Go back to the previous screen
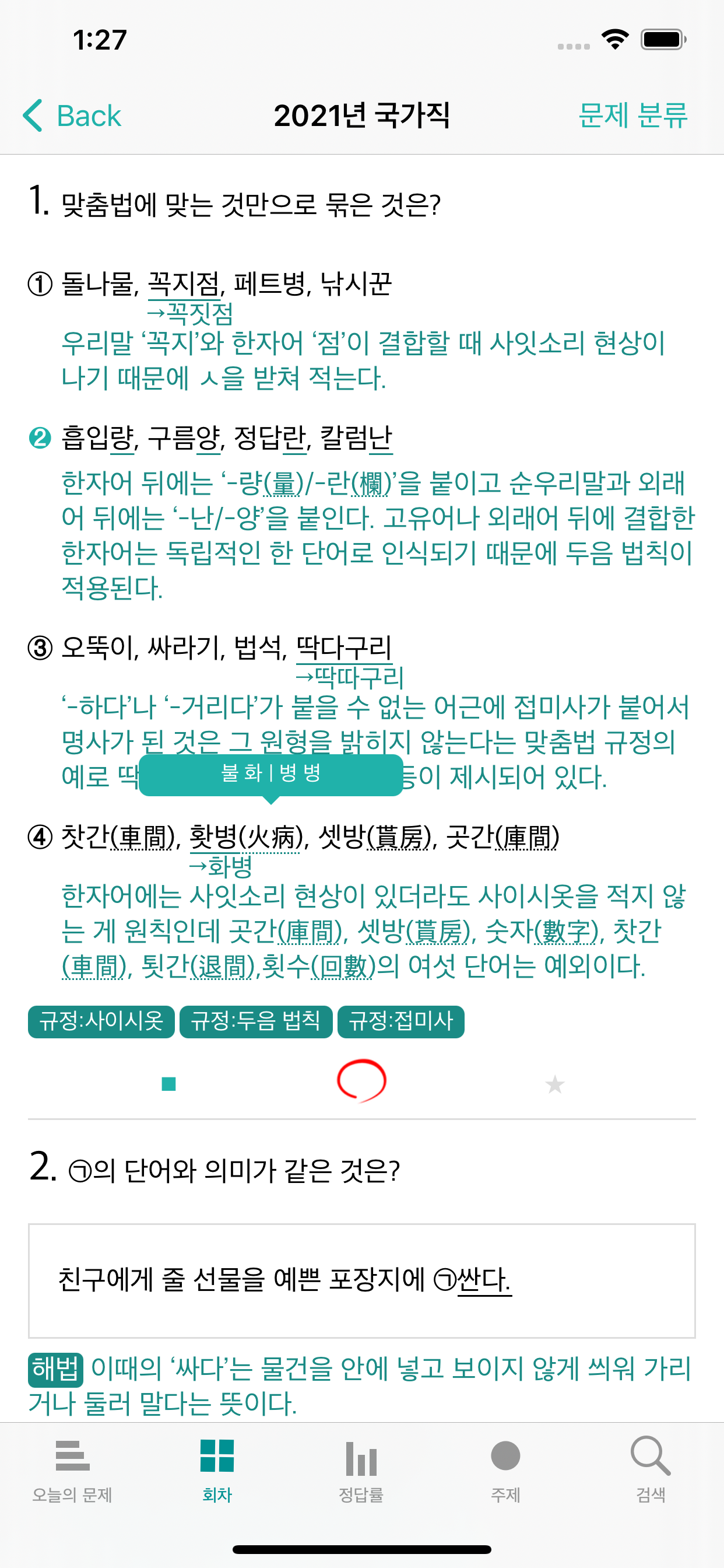The image size is (724, 1568). pos(72,116)
